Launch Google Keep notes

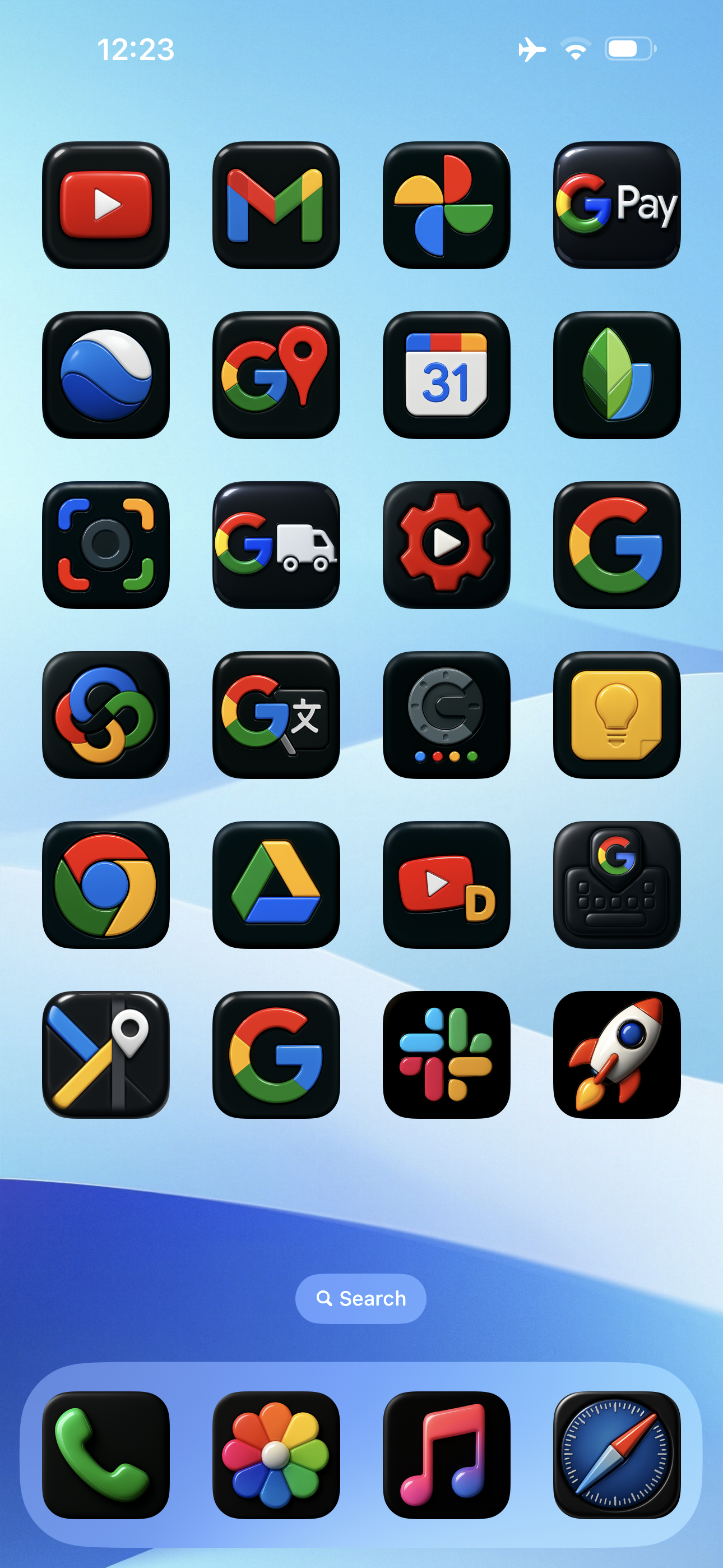[617, 714]
